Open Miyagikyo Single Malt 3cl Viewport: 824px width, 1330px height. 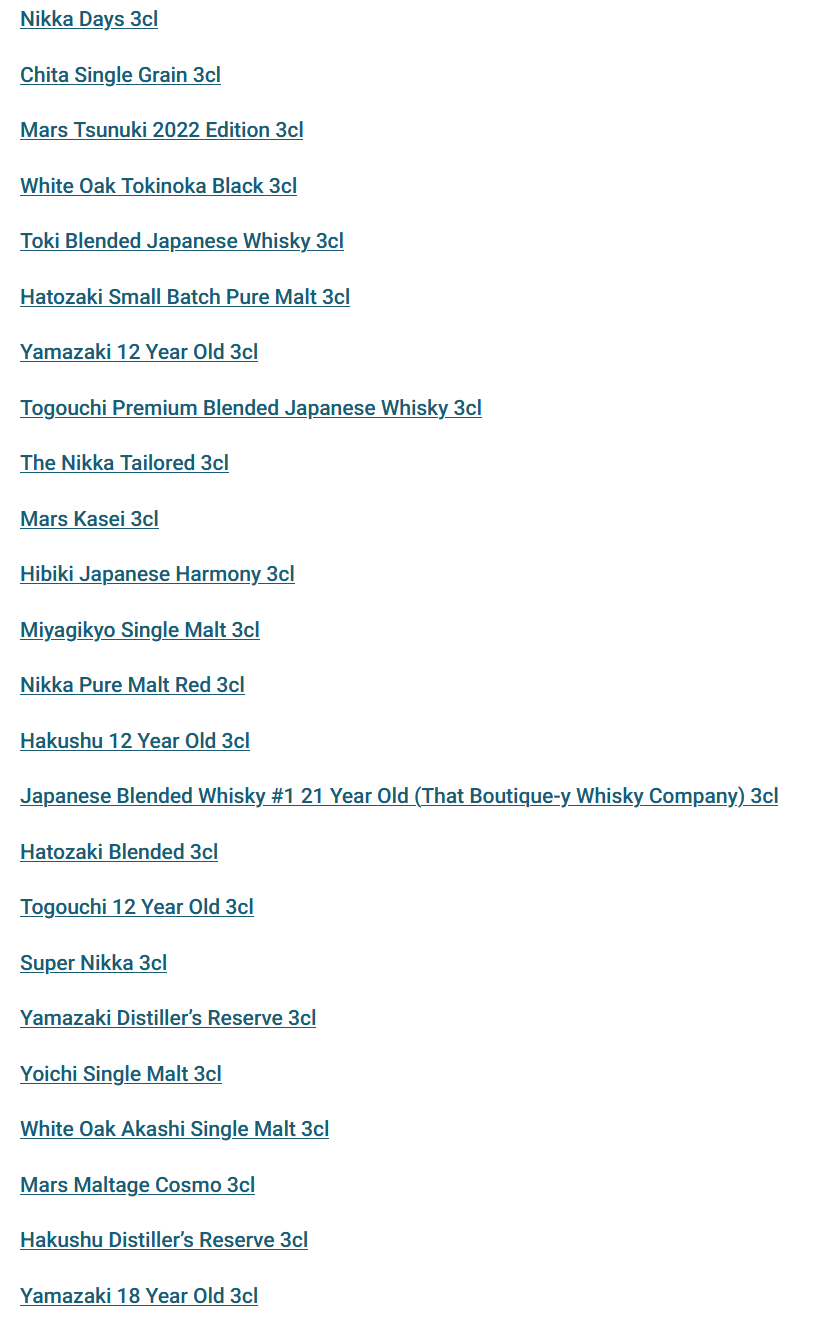140,630
